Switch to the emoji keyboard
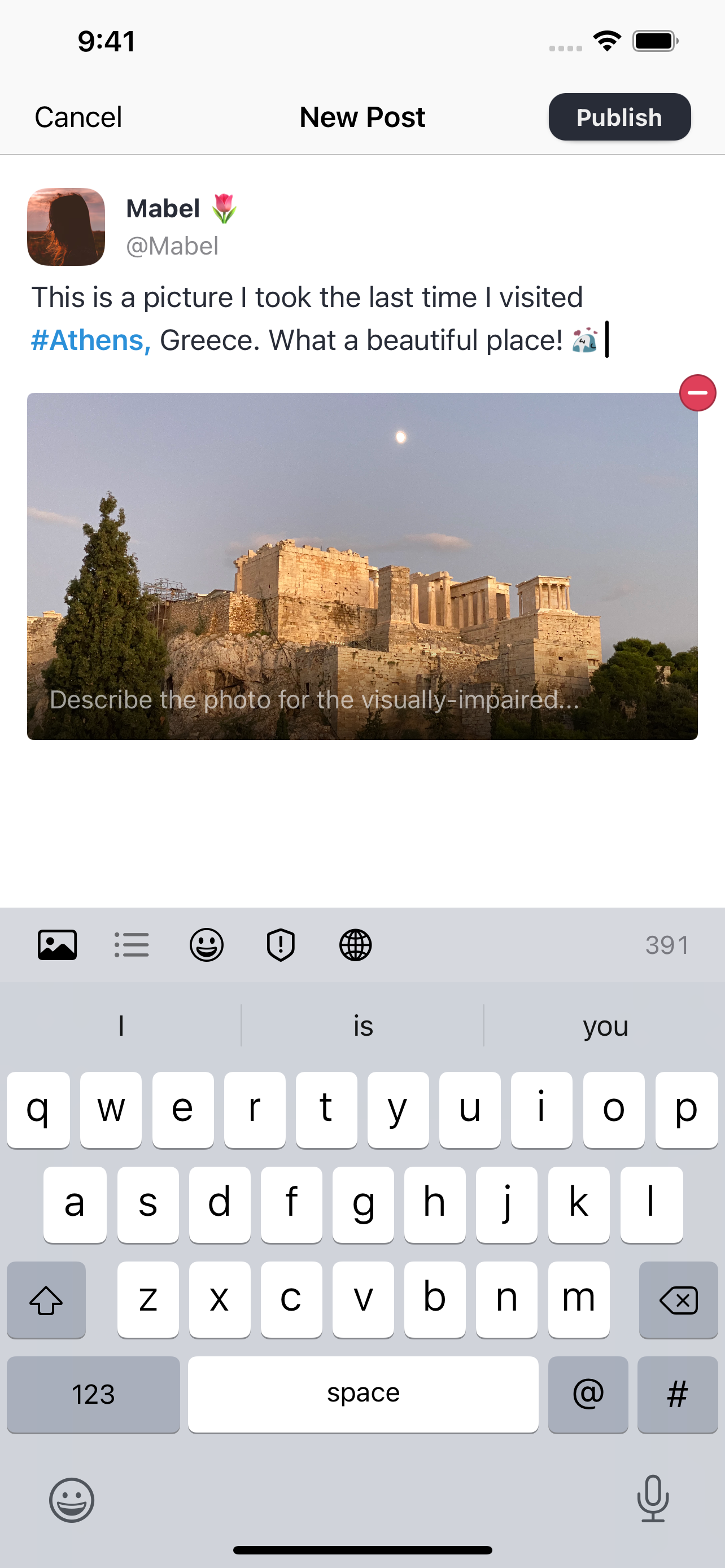The width and height of the screenshot is (725, 1568). 72,1500
